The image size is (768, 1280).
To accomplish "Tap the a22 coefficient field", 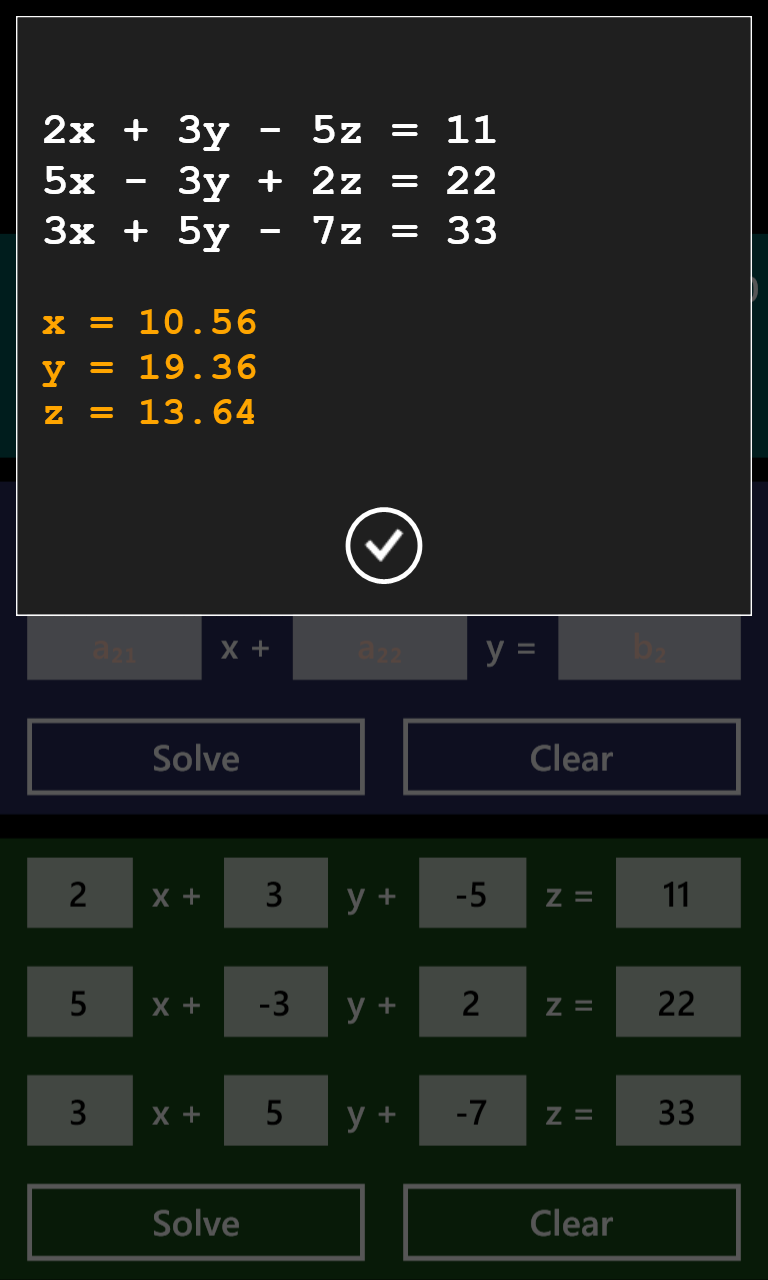I will [x=380, y=648].
